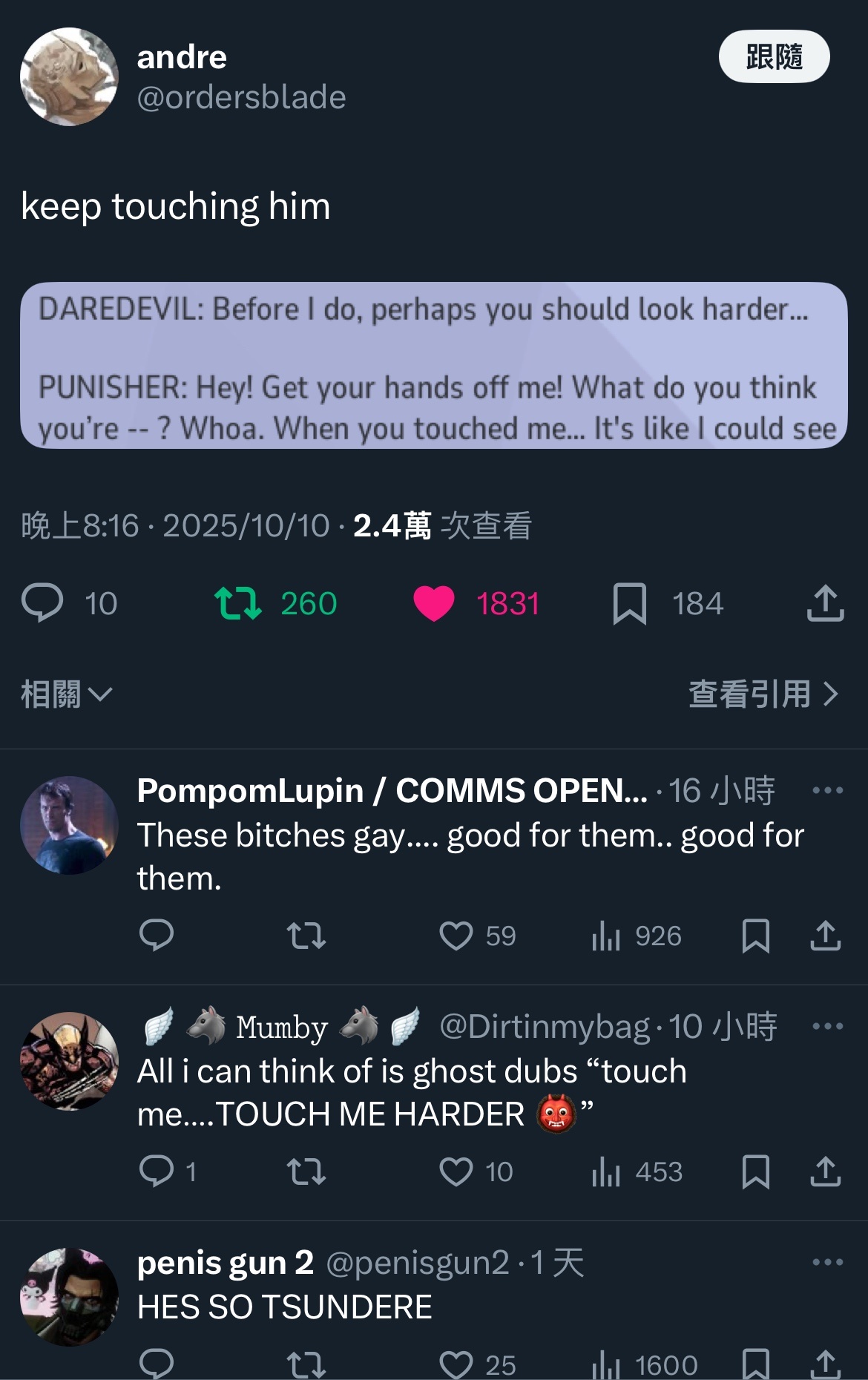Open the attached Daredevil dialogue image
This screenshot has height=1380, width=868.
[434, 365]
